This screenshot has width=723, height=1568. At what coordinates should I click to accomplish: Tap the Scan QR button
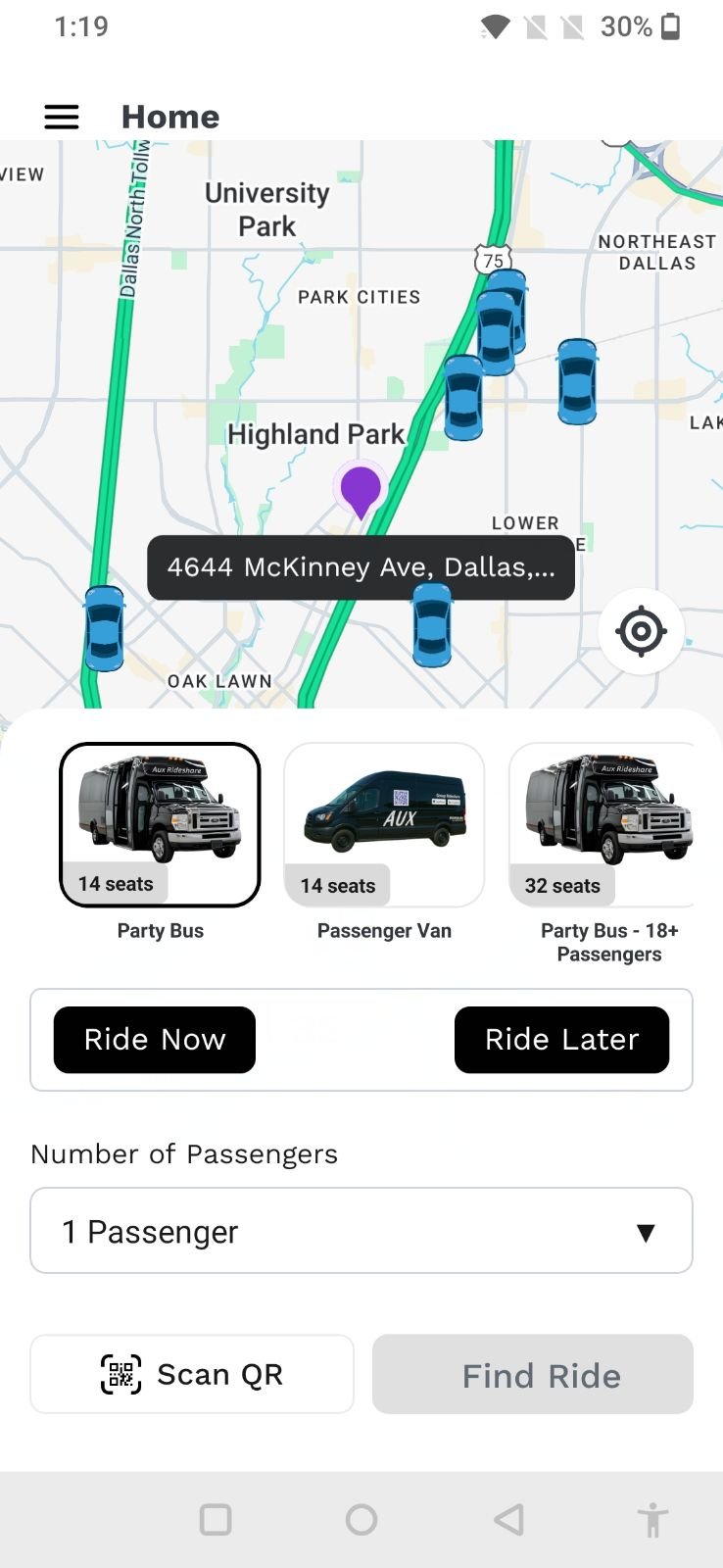tap(191, 1374)
